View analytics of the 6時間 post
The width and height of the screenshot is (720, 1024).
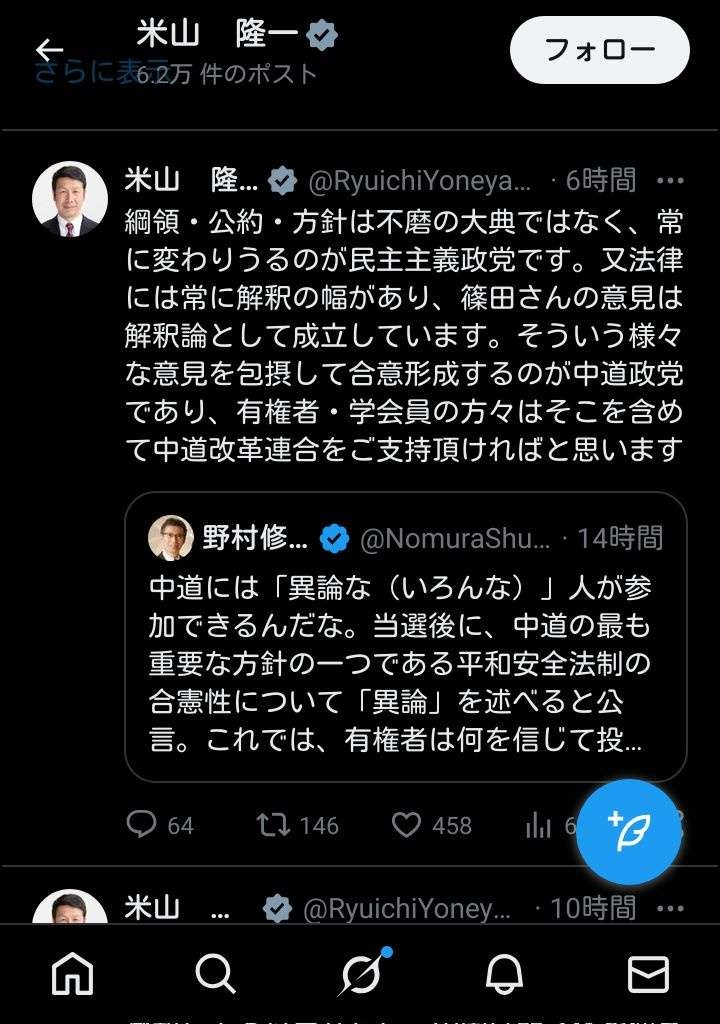[x=539, y=825]
